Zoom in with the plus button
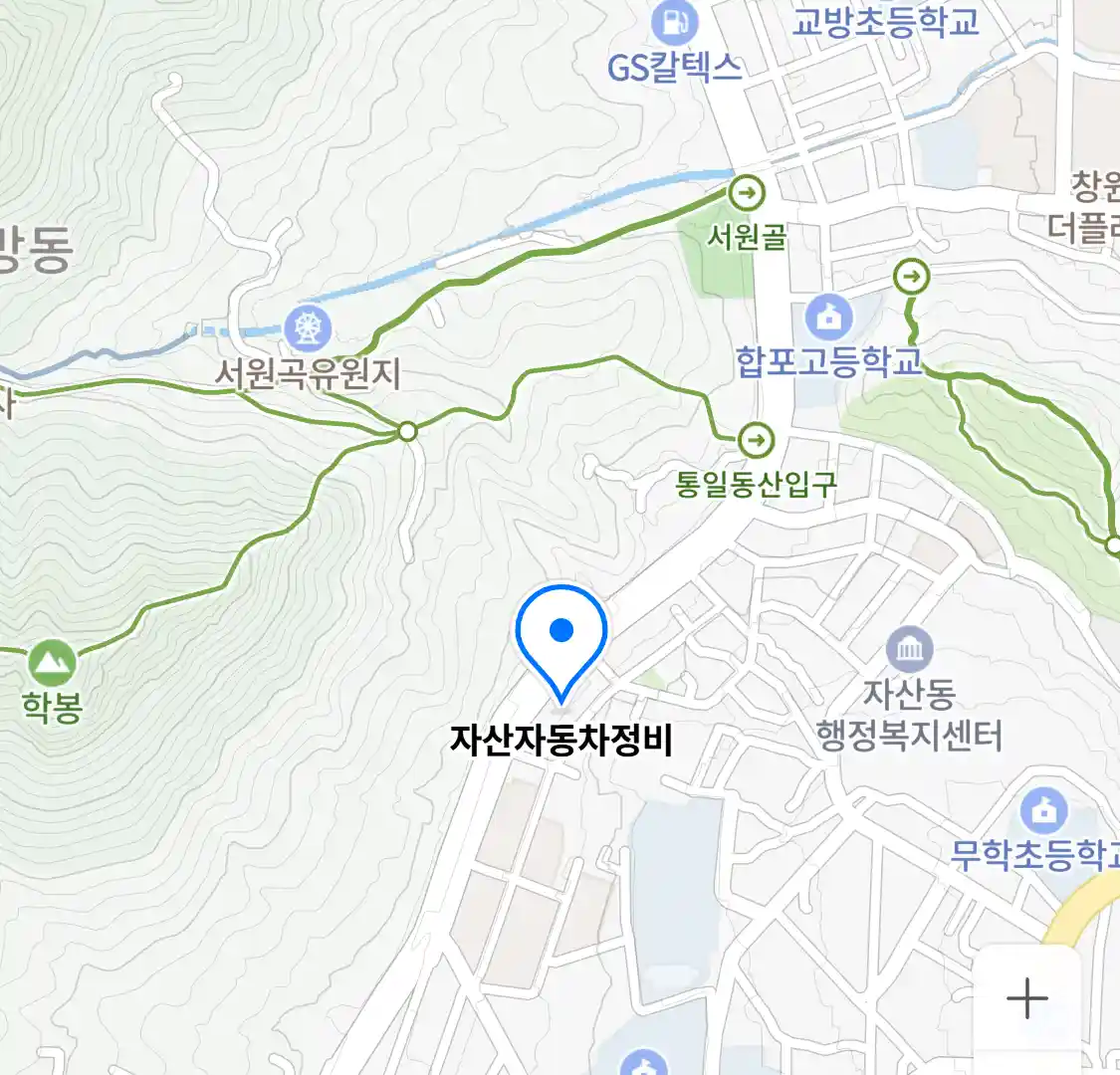The width and height of the screenshot is (1120, 1075). pos(1026,997)
